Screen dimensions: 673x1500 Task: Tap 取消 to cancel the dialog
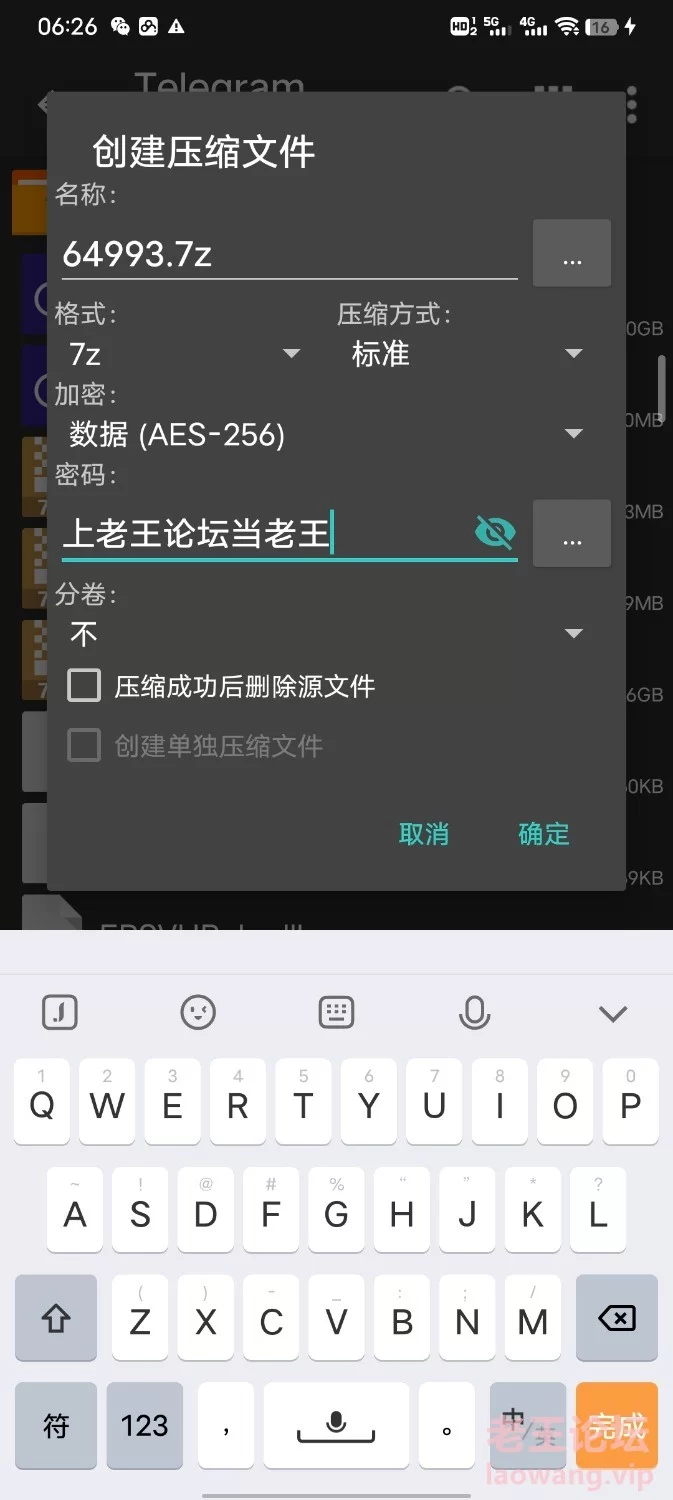pos(424,834)
